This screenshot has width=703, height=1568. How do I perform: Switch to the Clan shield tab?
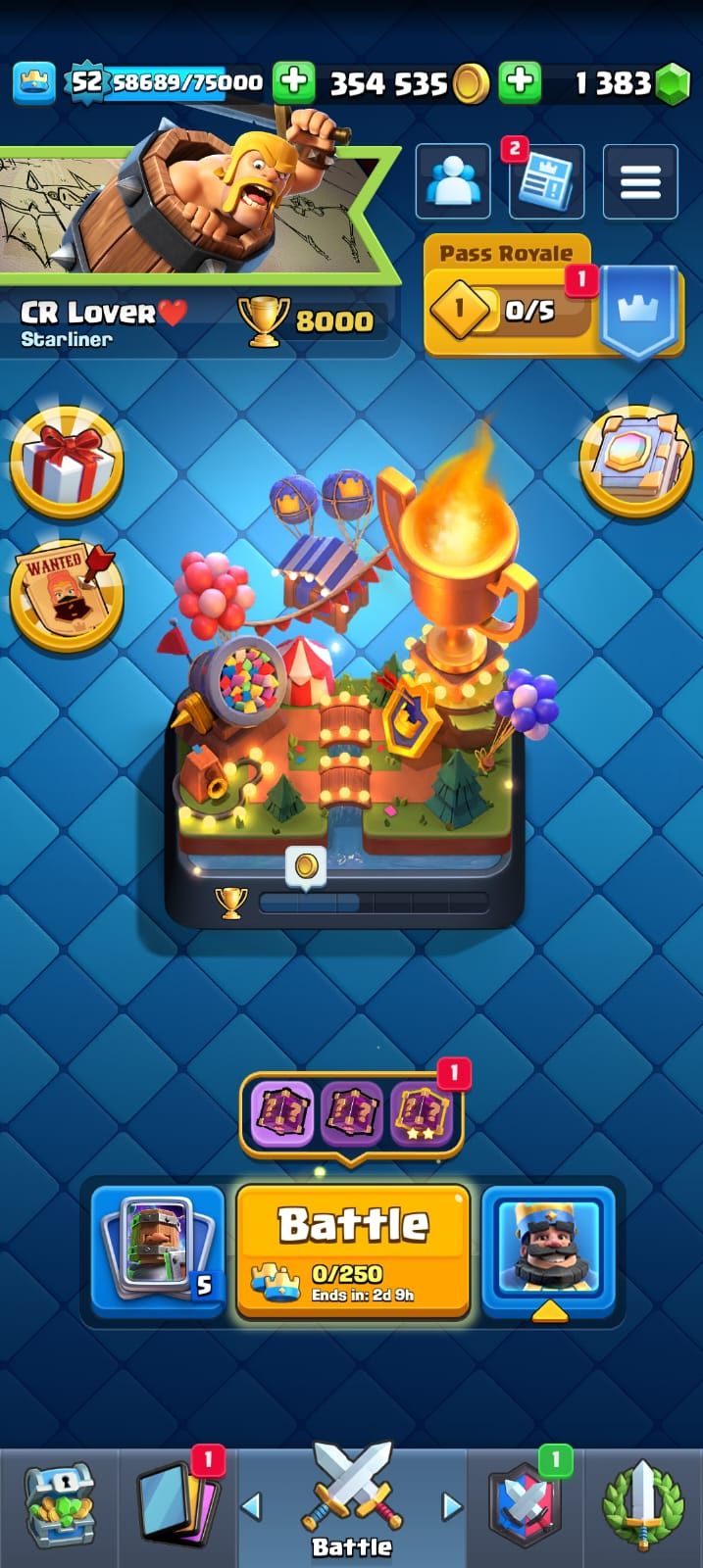coord(526,1504)
